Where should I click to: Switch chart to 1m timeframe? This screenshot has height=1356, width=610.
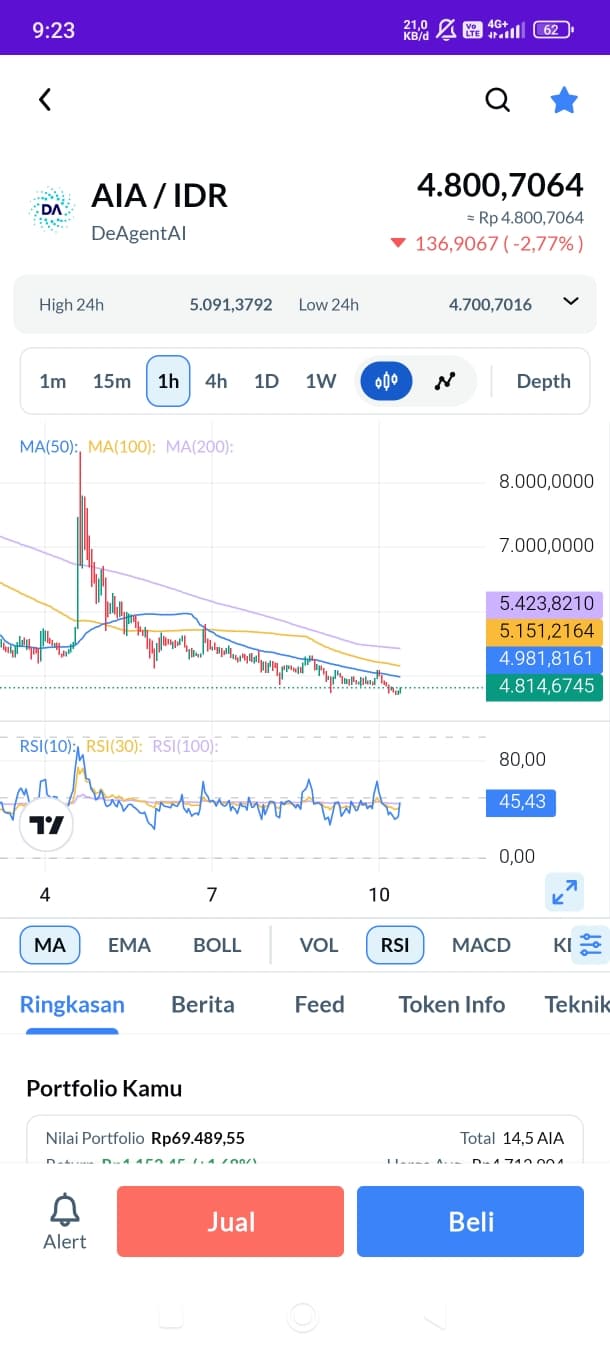pyautogui.click(x=52, y=381)
